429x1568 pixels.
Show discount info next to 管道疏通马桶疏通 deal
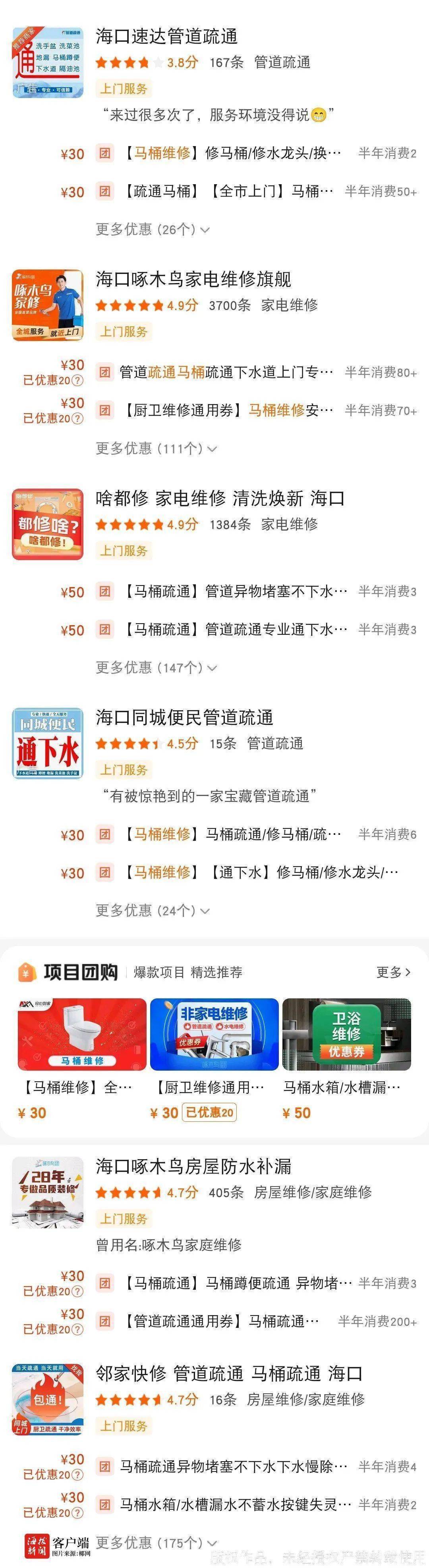tap(77, 381)
